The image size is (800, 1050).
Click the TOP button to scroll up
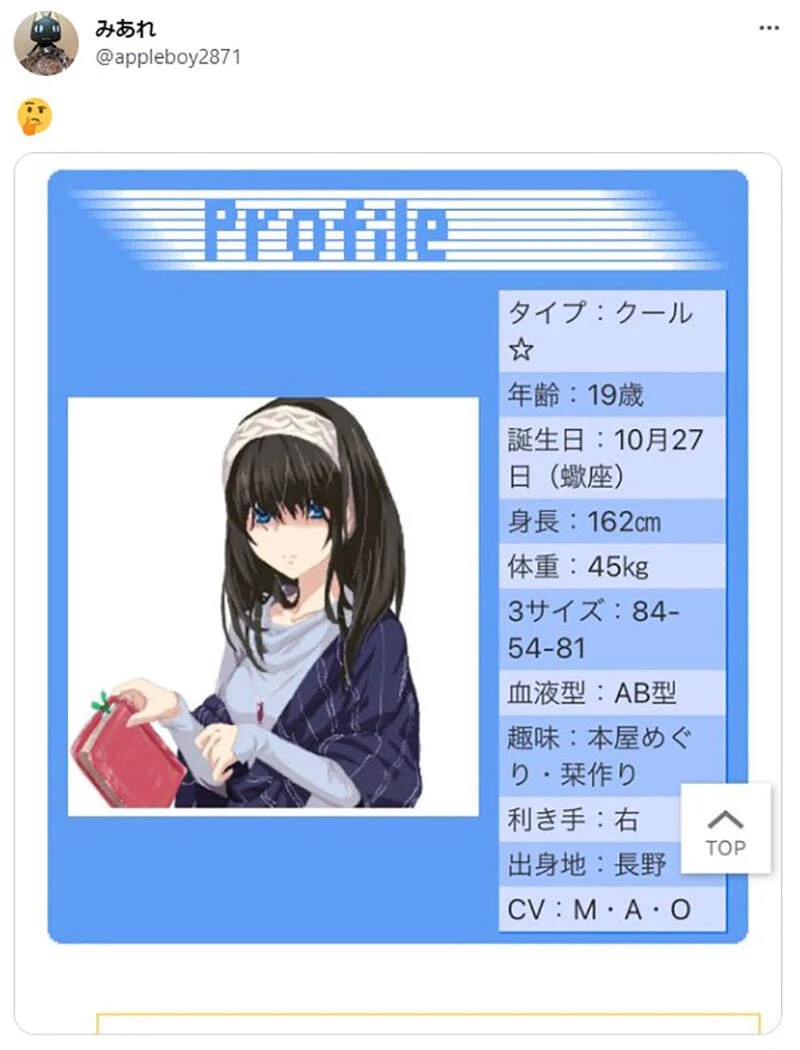pyautogui.click(x=725, y=830)
